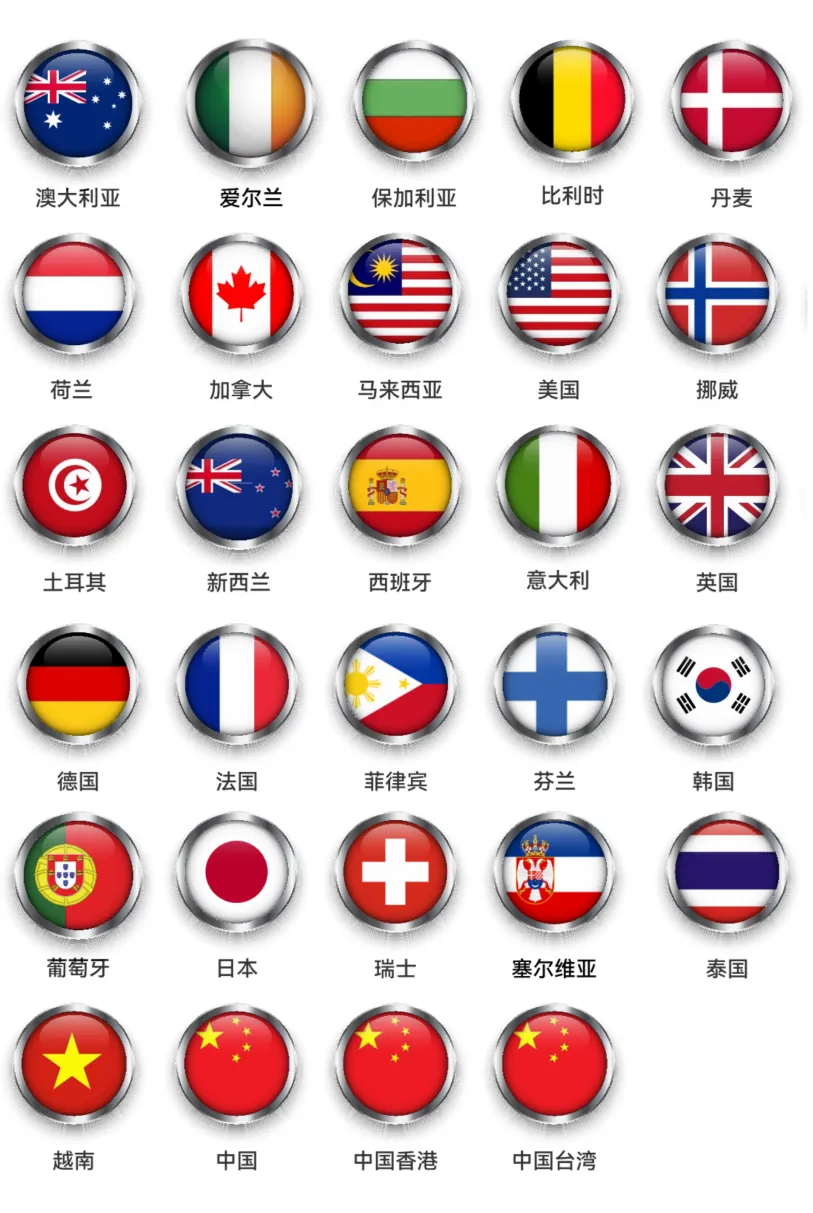Select the 澳大利亚 flag

tap(77, 103)
